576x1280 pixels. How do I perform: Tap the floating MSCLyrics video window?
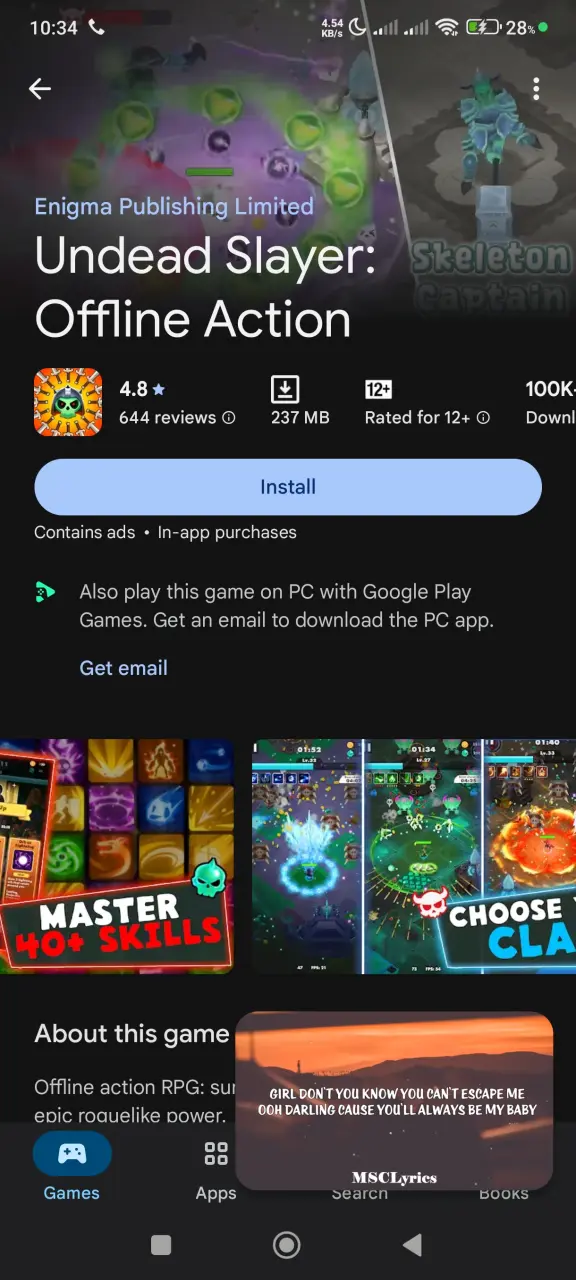tap(394, 1101)
